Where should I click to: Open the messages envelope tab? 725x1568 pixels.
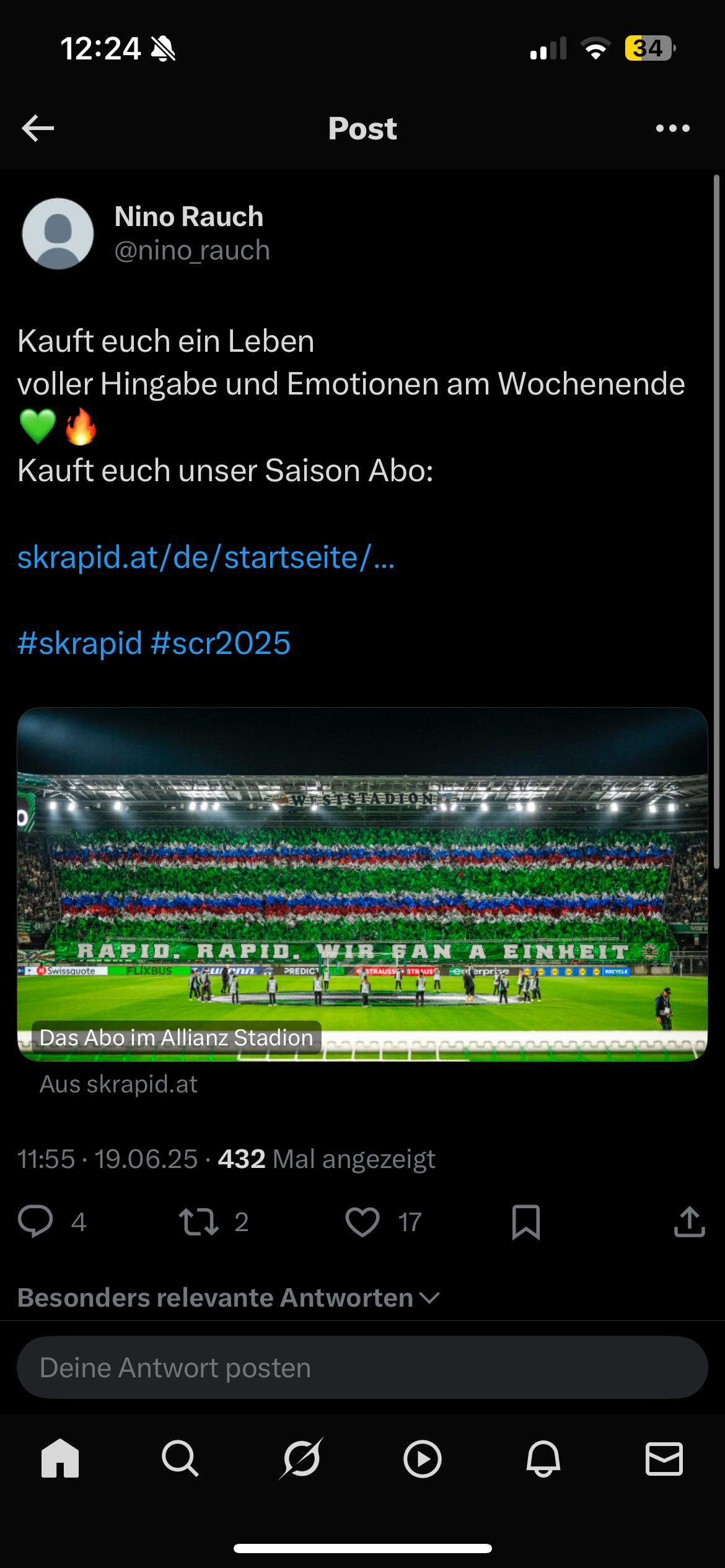coord(664,1460)
